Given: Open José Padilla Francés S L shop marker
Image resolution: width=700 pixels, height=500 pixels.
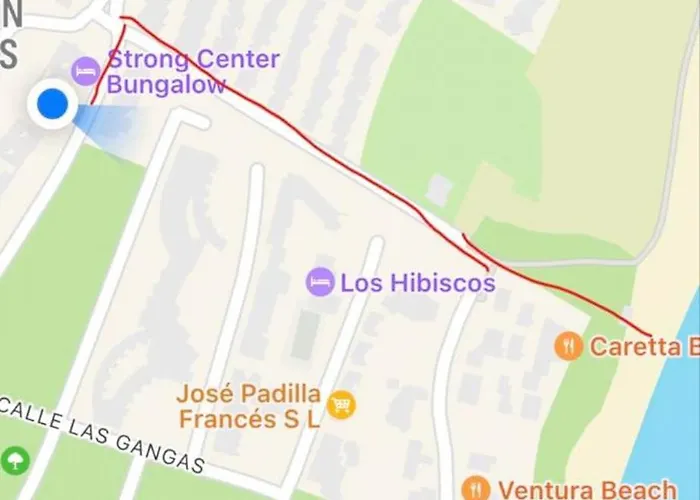Looking at the screenshot, I should [341, 404].
